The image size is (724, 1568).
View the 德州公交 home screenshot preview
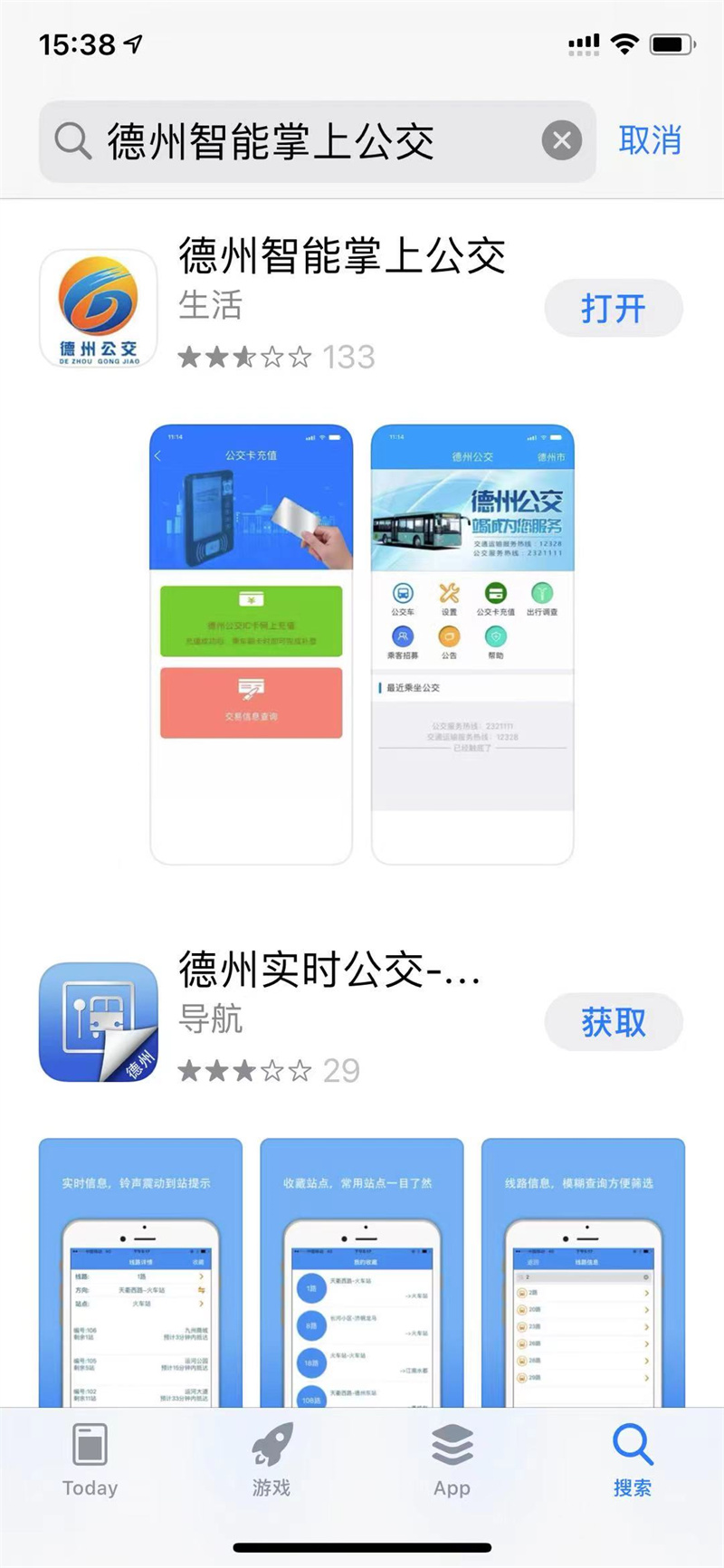[472, 644]
